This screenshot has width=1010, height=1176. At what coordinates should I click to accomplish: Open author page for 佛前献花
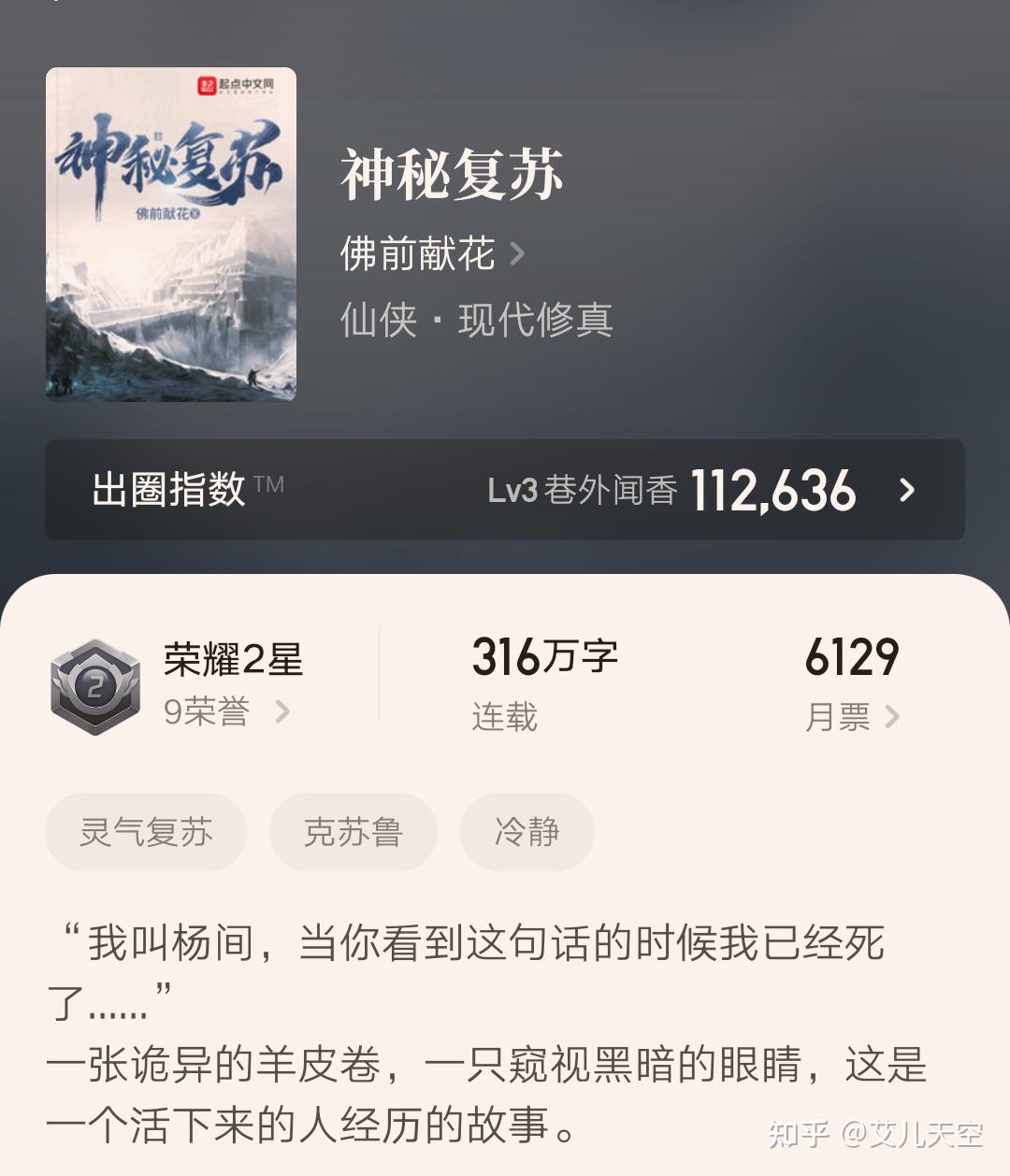(x=431, y=253)
